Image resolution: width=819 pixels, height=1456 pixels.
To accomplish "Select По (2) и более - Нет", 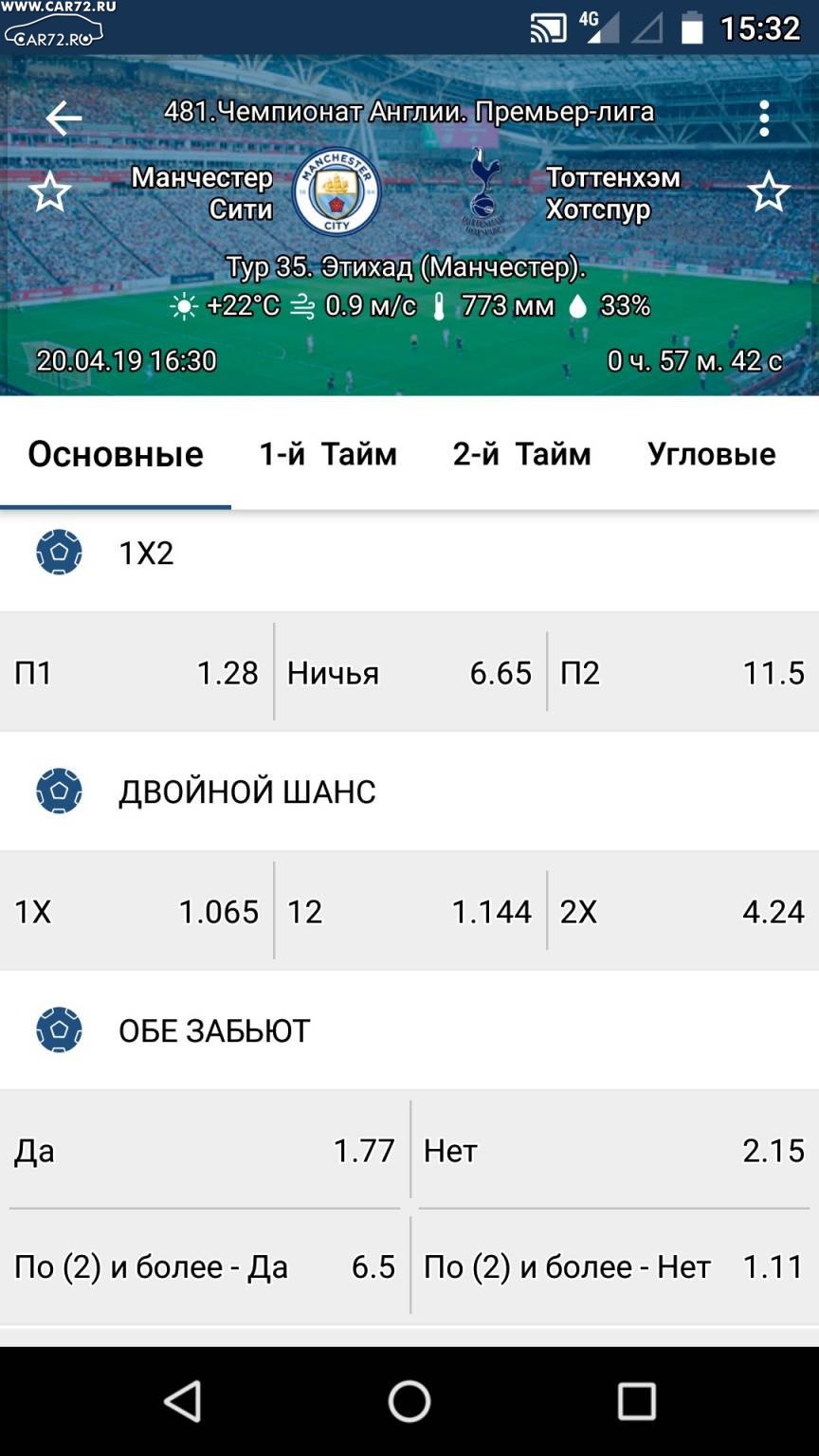I will click(x=615, y=1266).
